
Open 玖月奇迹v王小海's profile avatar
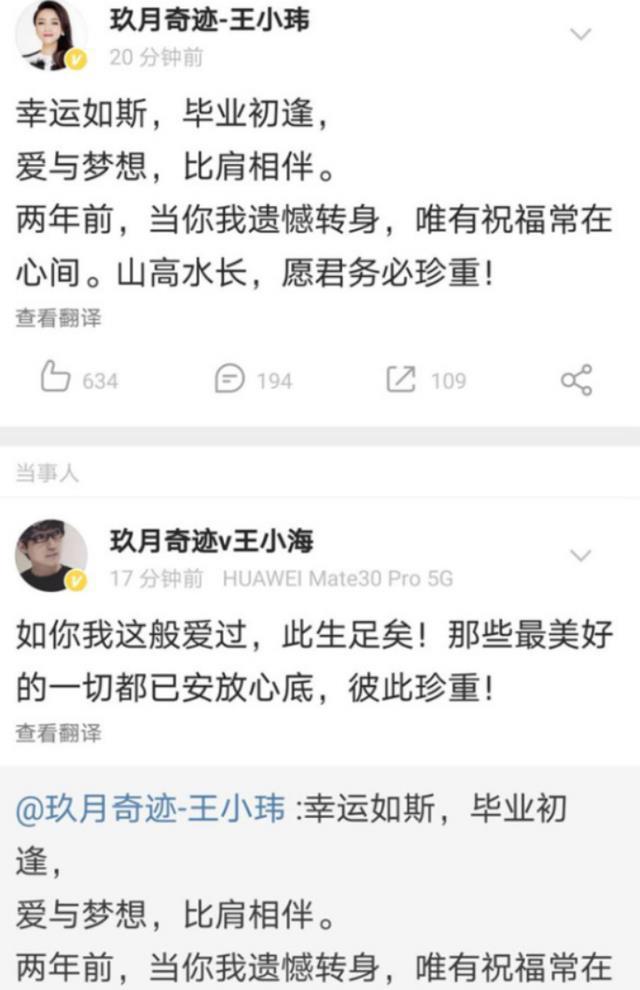click(x=50, y=555)
